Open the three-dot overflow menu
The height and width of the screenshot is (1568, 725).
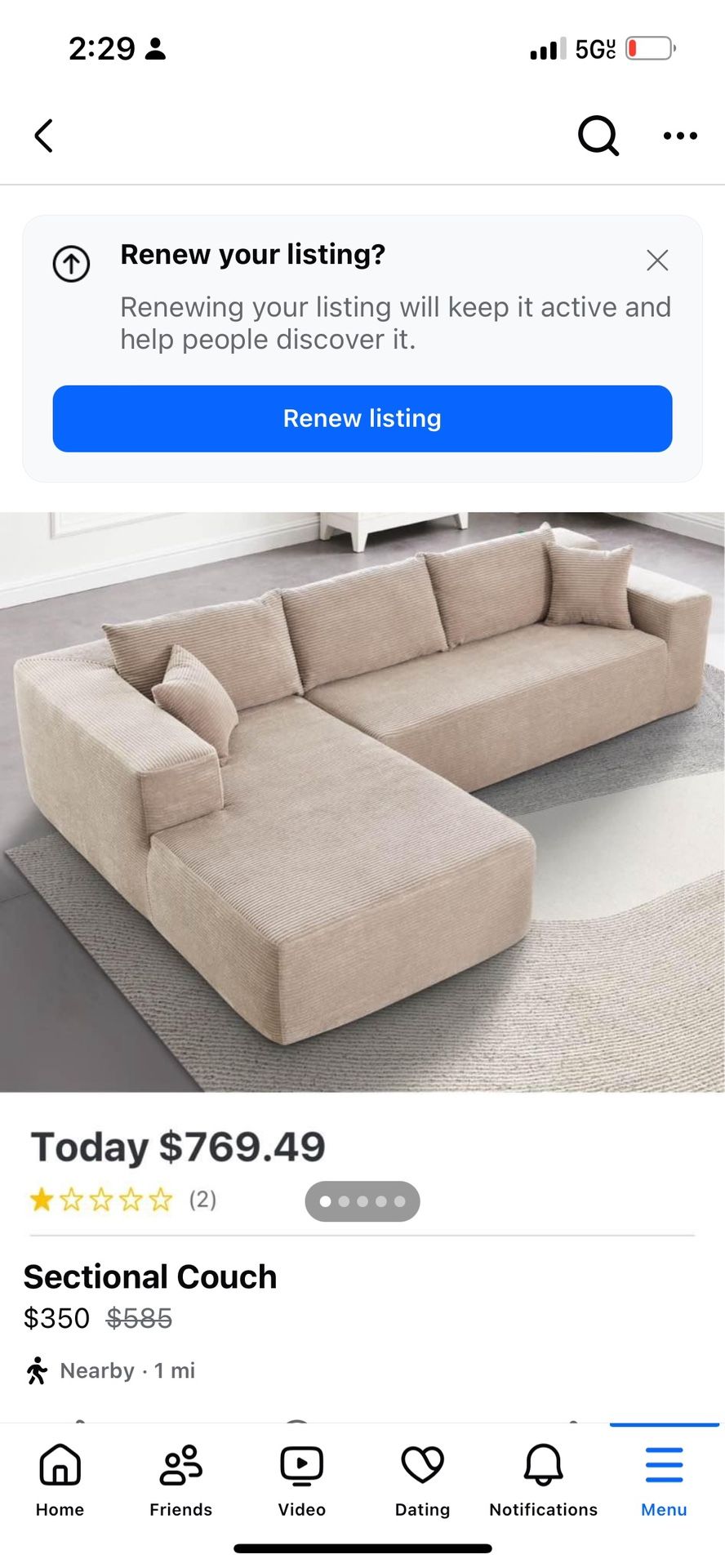click(x=679, y=136)
